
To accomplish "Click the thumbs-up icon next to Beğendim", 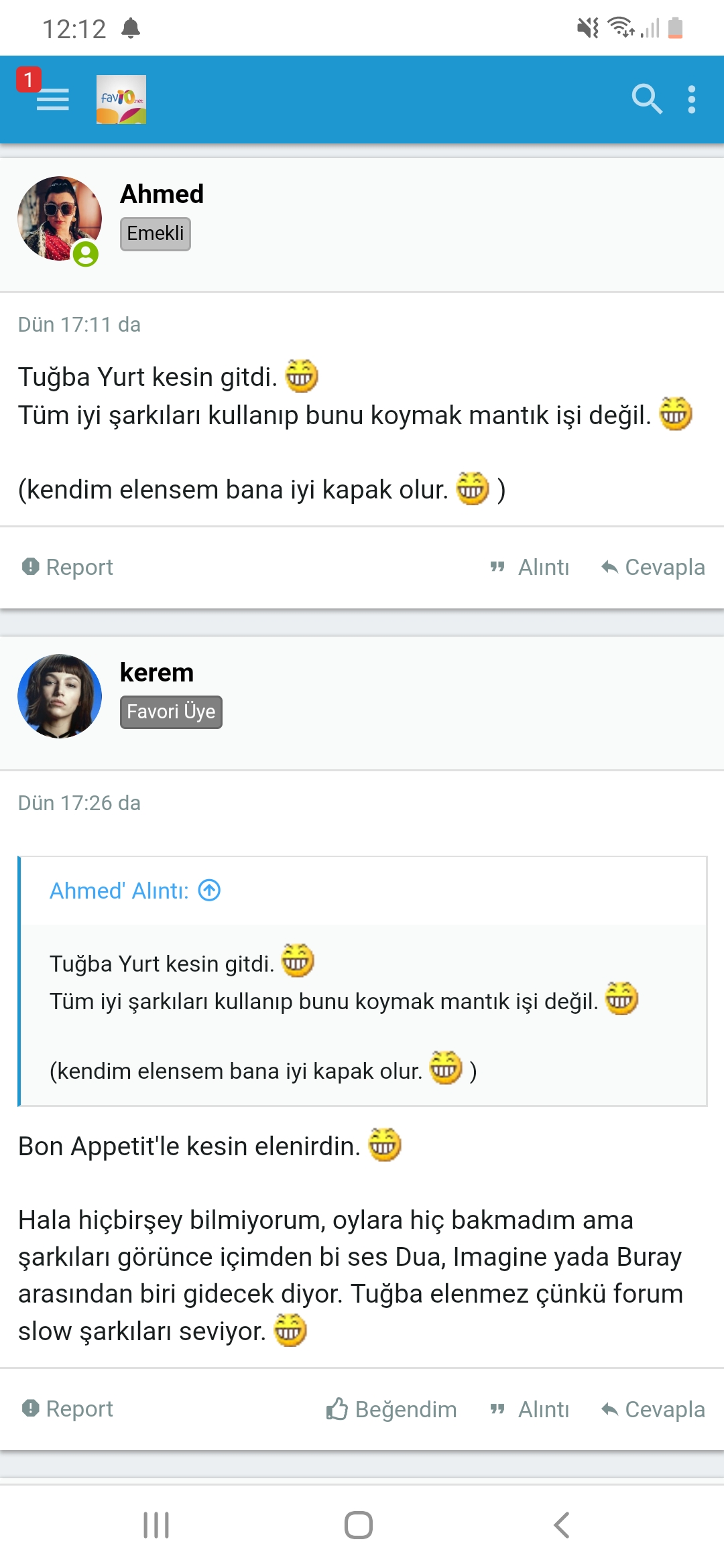I will click(x=336, y=1409).
